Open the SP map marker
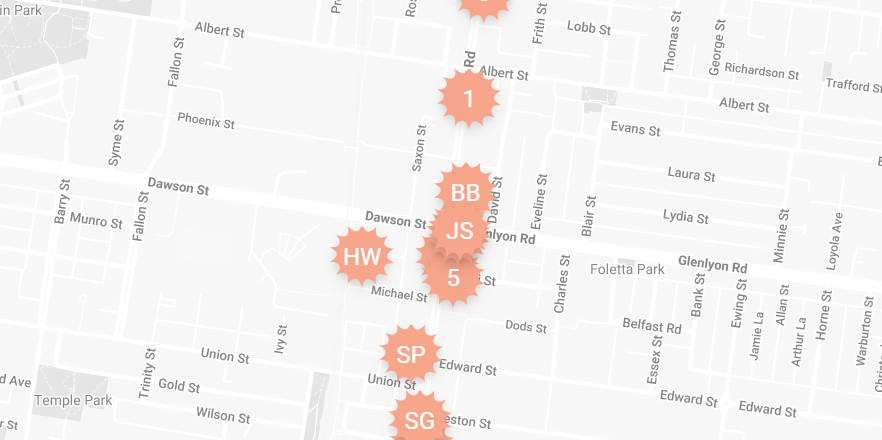This screenshot has width=882, height=440. click(x=411, y=354)
